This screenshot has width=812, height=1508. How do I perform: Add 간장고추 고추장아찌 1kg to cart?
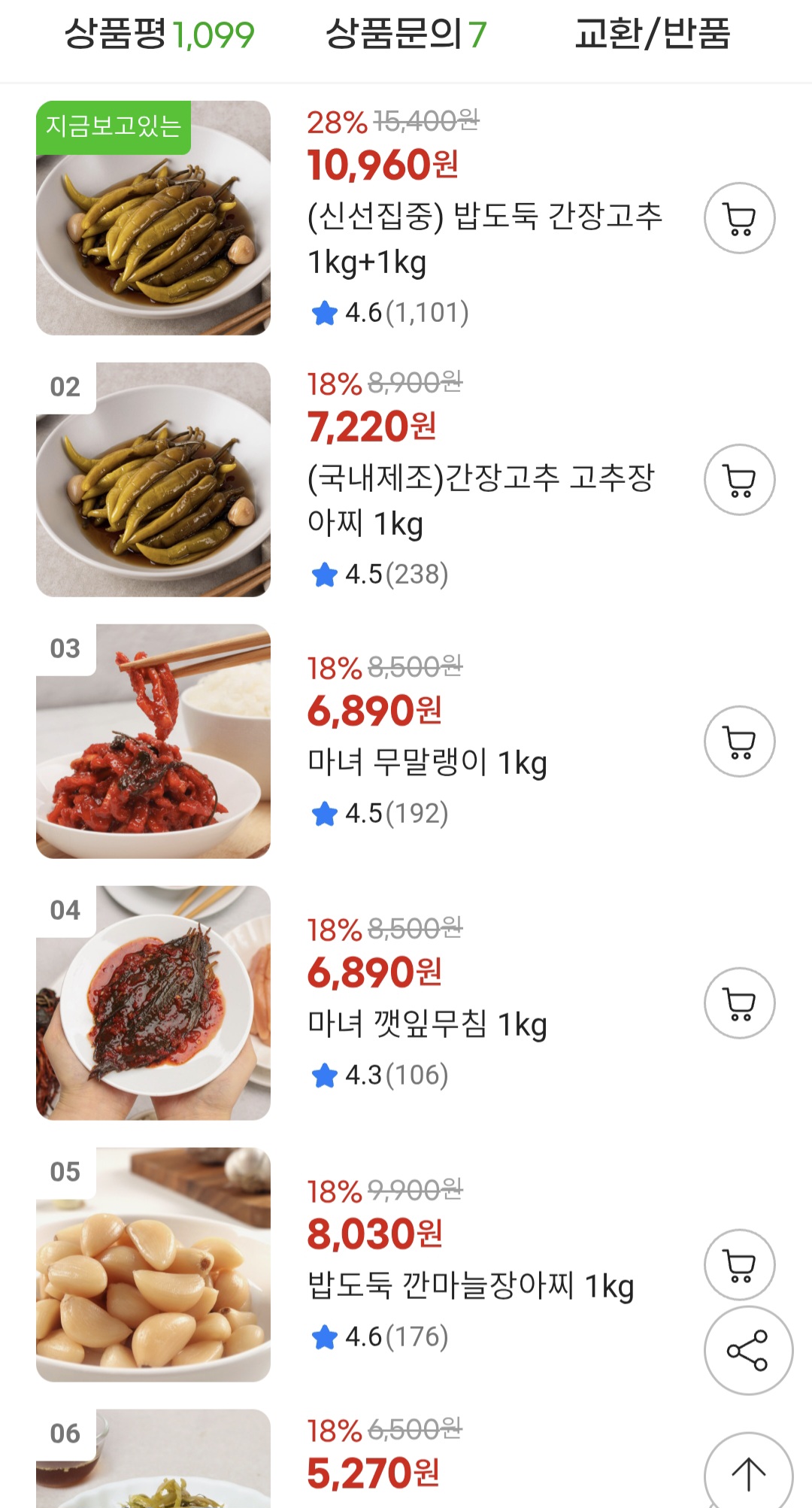(739, 480)
